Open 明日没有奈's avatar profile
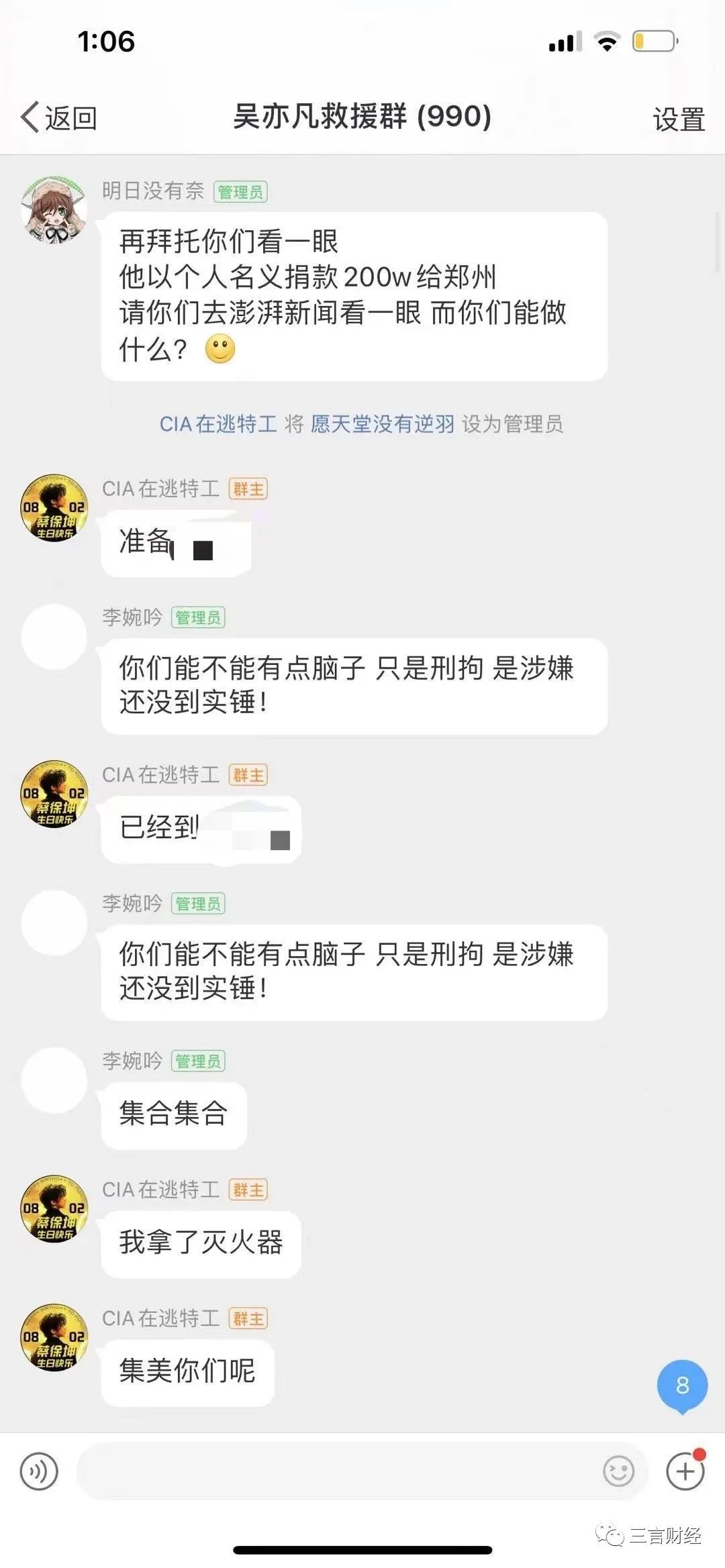This screenshot has height=1568, width=725. (54, 210)
